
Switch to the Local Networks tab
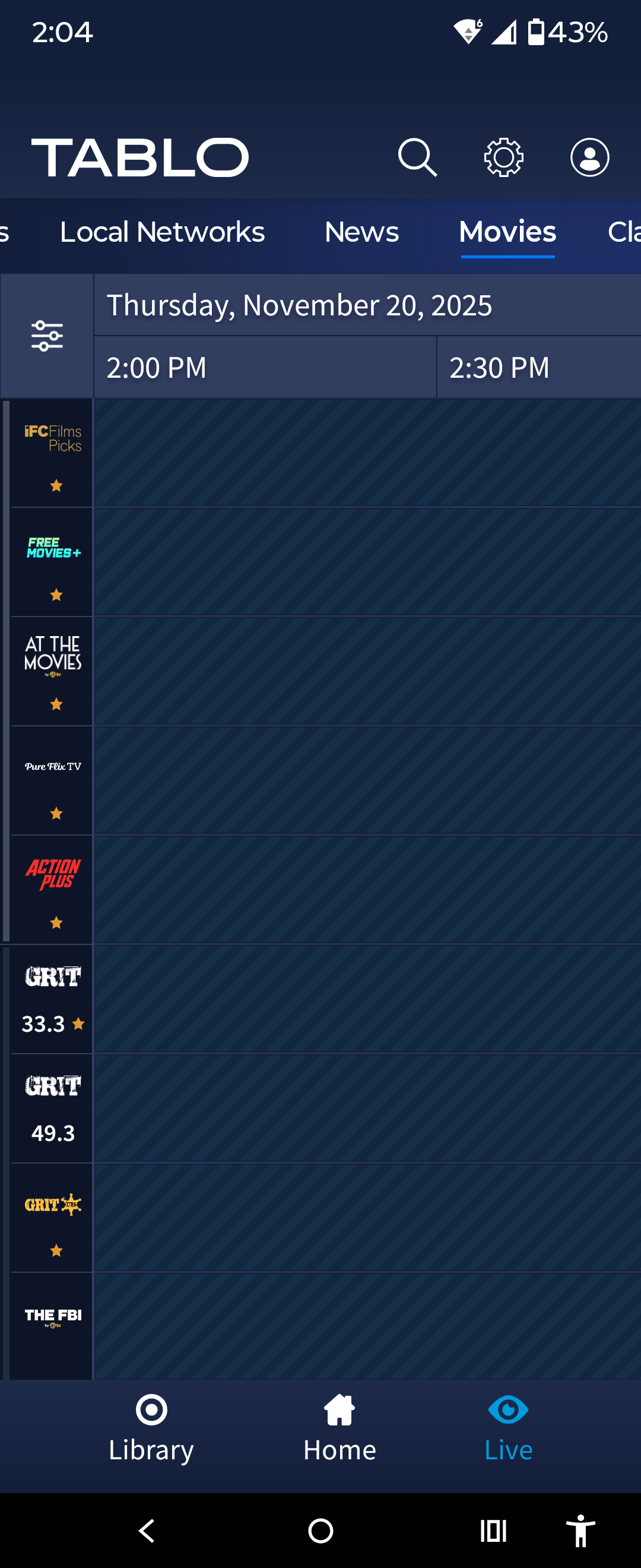[163, 232]
